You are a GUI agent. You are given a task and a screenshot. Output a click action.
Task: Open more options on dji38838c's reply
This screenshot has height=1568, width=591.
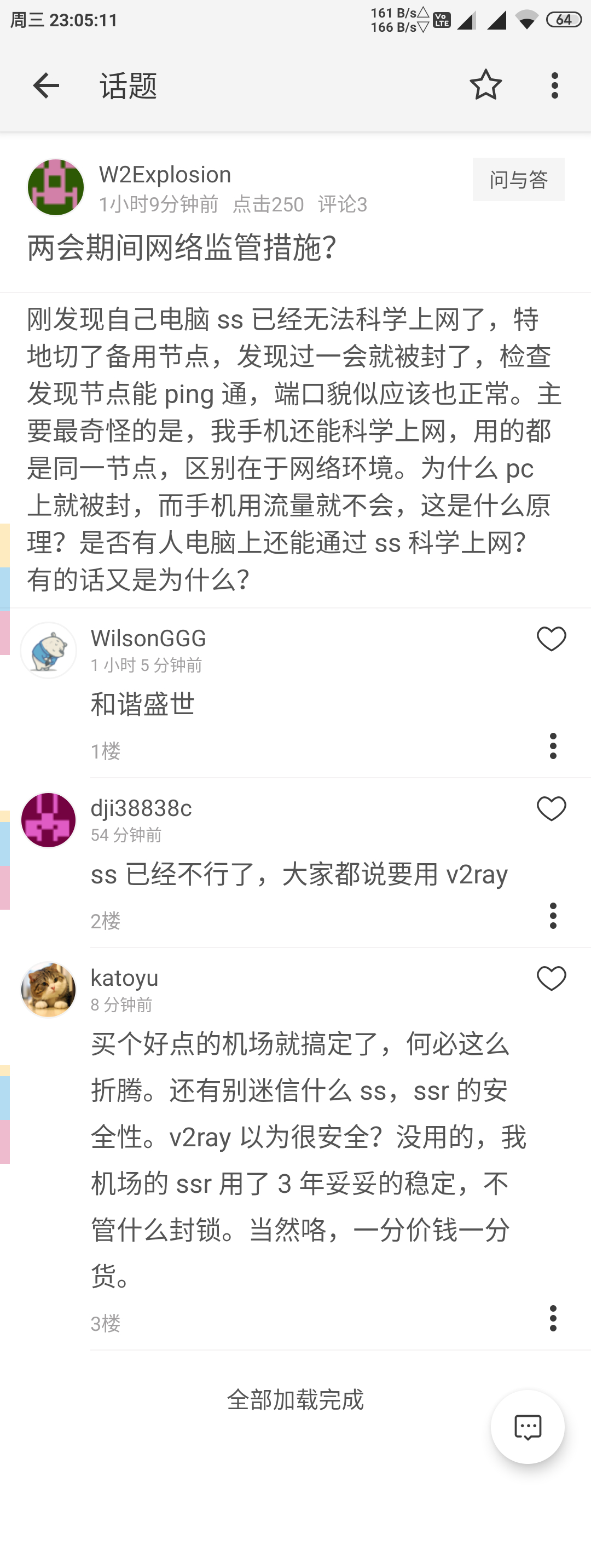click(x=553, y=916)
